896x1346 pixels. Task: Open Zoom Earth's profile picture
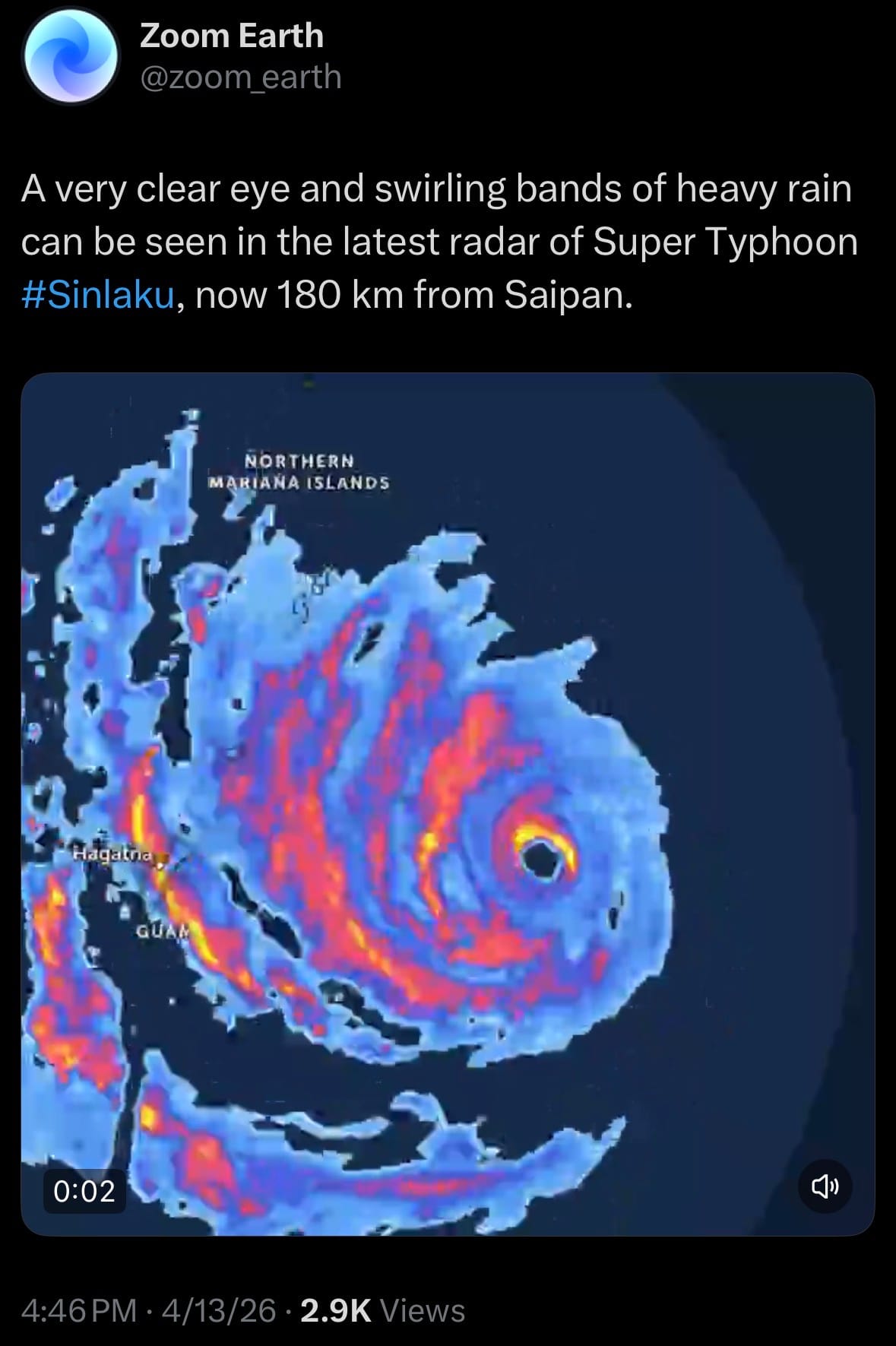pyautogui.click(x=71, y=56)
